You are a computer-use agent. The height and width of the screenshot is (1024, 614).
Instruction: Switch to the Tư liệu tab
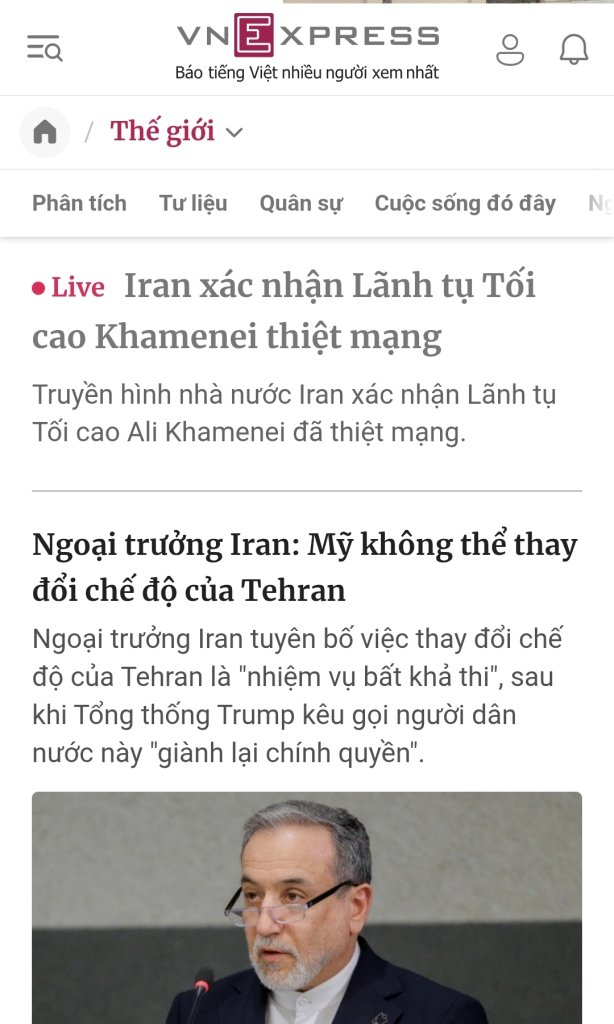coord(193,203)
